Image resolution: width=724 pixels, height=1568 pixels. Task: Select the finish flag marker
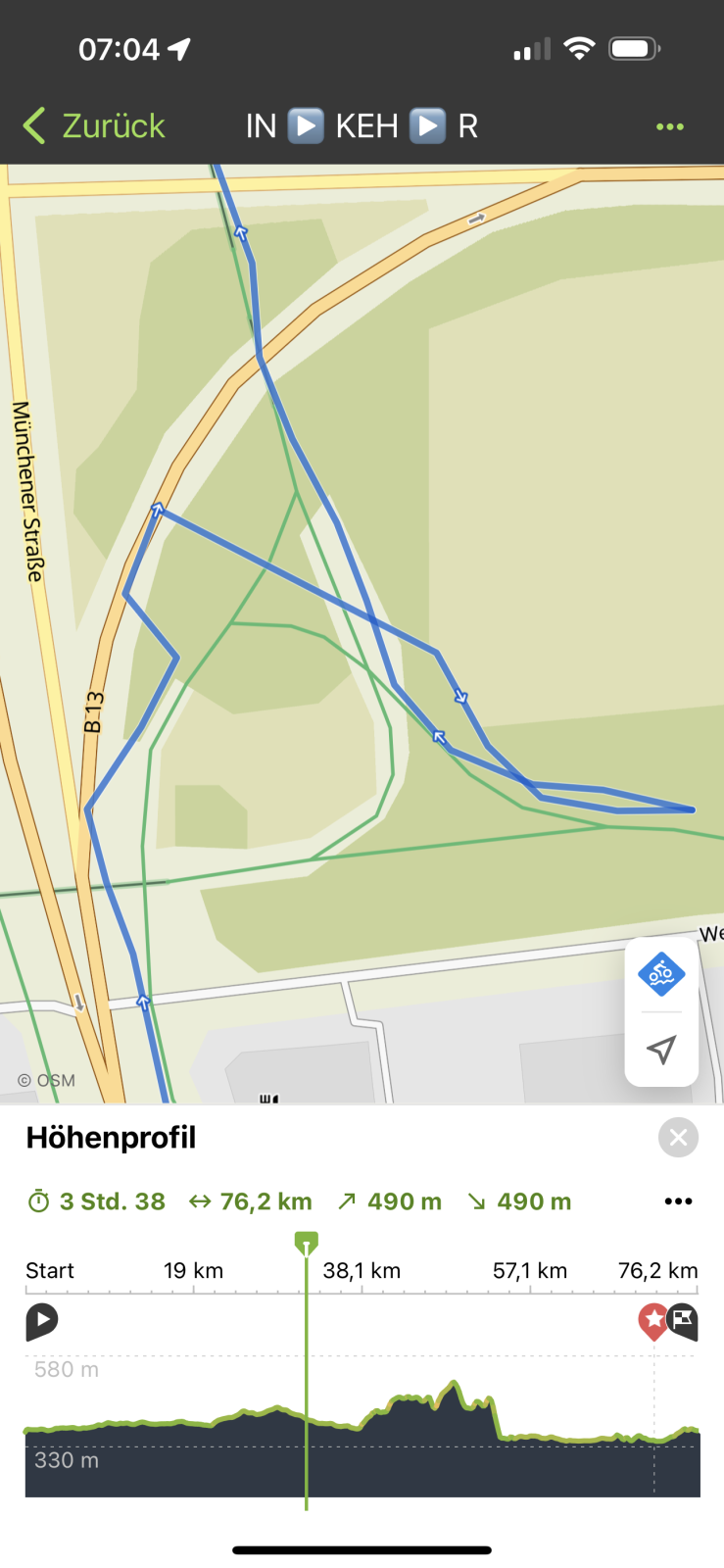click(684, 1321)
